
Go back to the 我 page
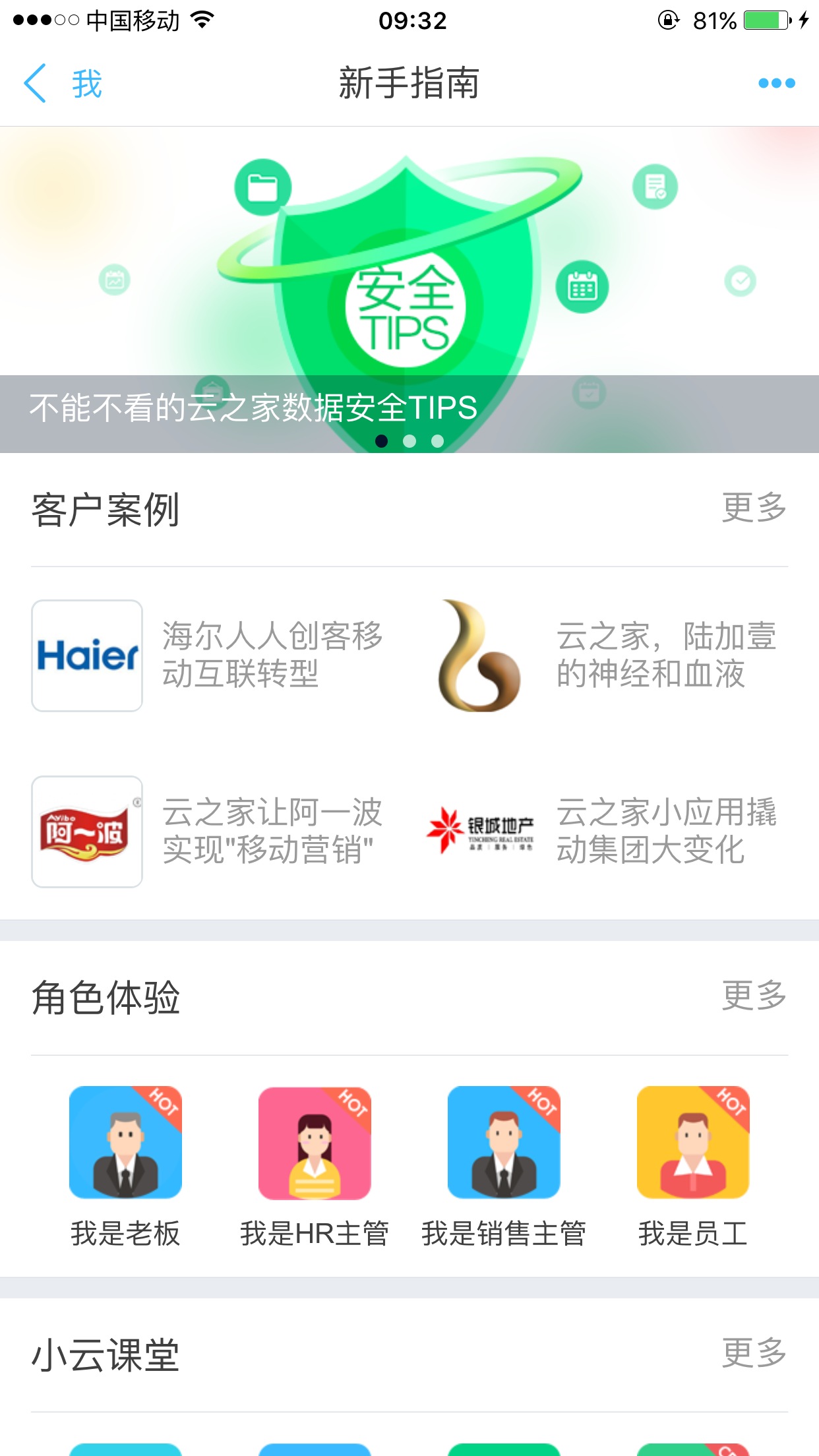[63, 84]
